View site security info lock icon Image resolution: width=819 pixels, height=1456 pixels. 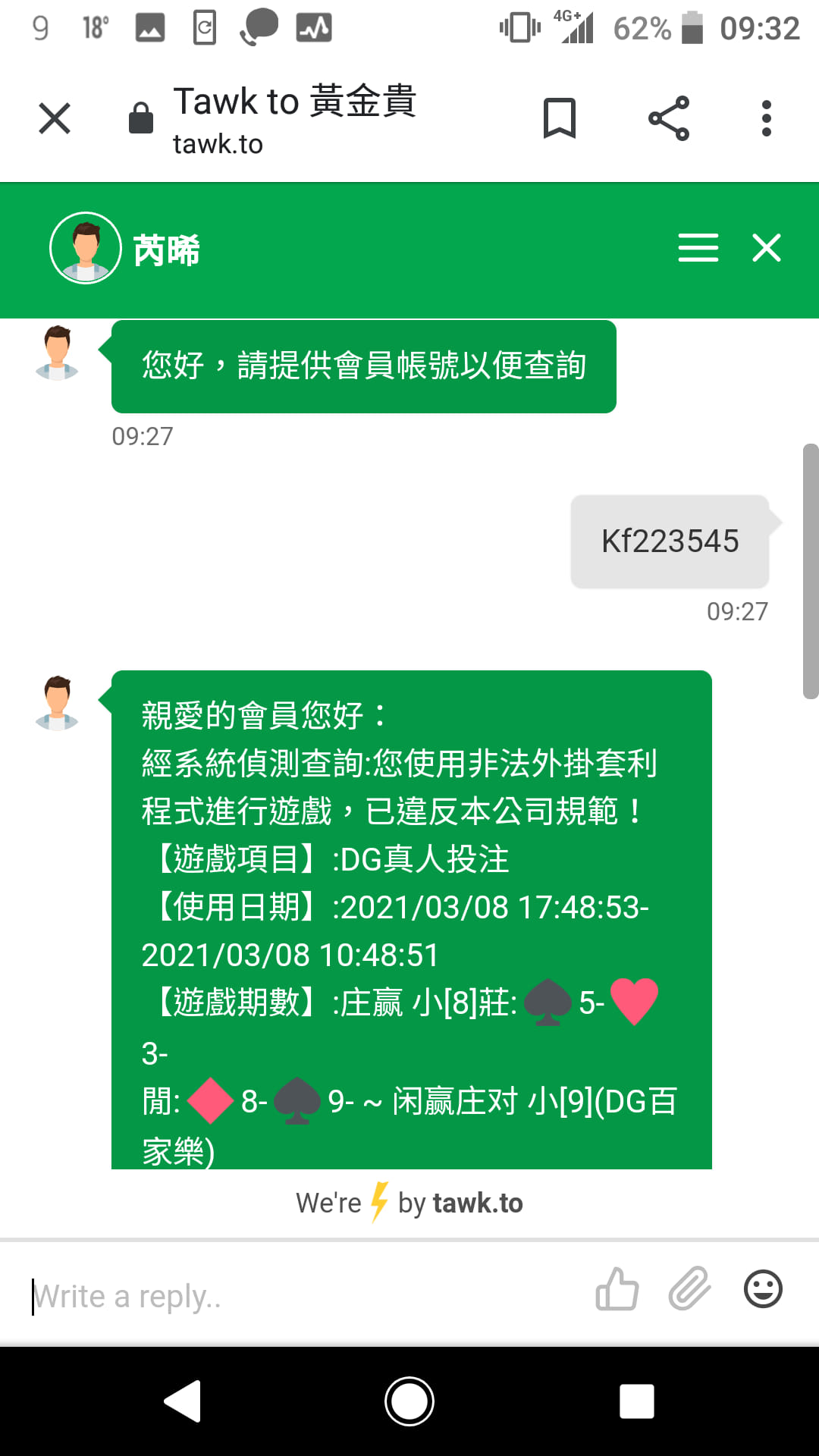tap(141, 118)
